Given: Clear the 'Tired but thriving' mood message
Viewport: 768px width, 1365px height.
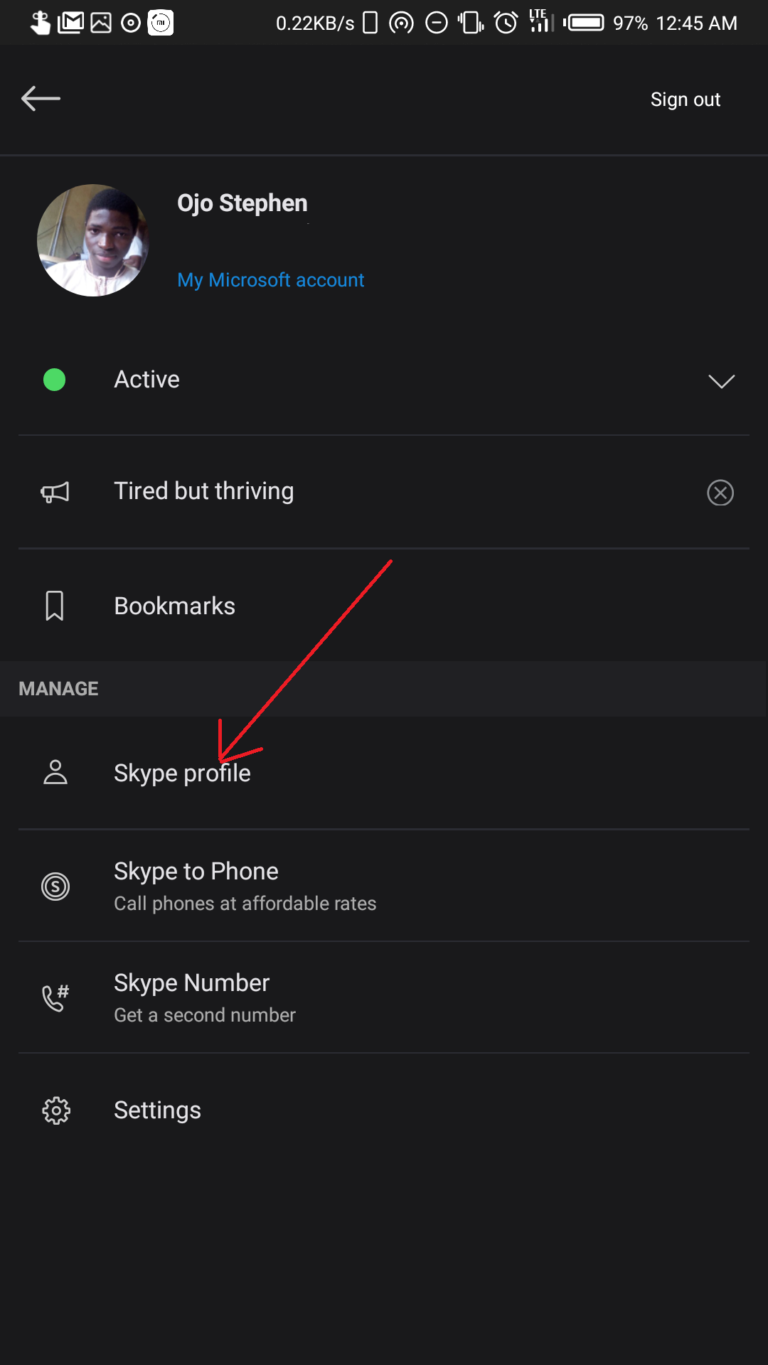Looking at the screenshot, I should (720, 492).
